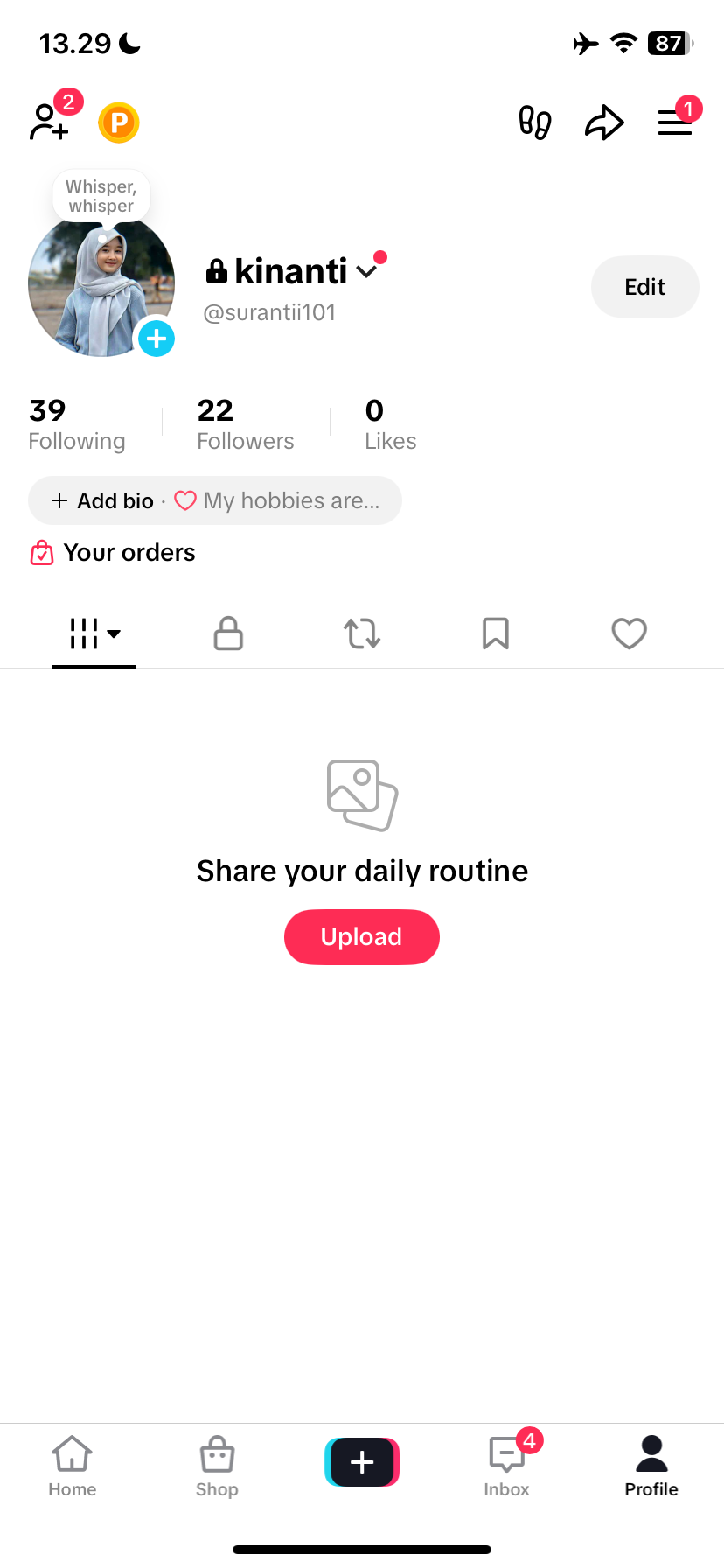Image resolution: width=724 pixels, height=1568 pixels.
Task: Tap the Edit profile button
Action: (x=644, y=287)
